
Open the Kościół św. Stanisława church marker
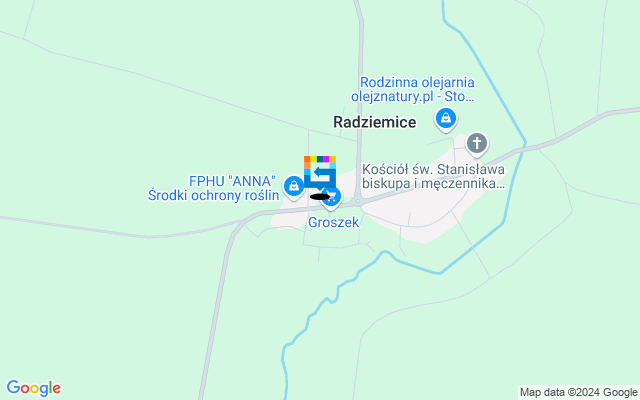click(478, 144)
